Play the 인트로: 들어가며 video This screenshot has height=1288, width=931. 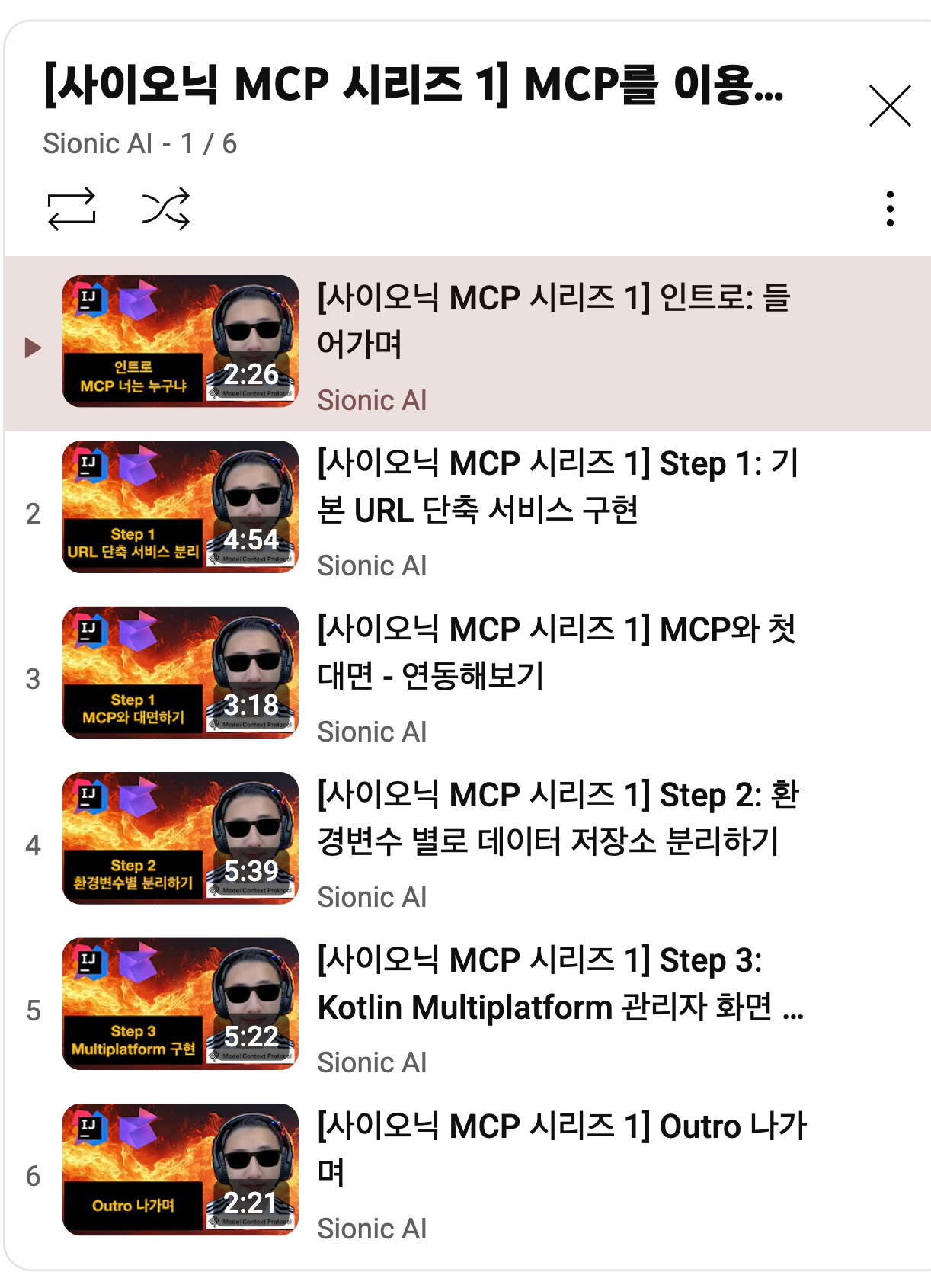[x=554, y=320]
